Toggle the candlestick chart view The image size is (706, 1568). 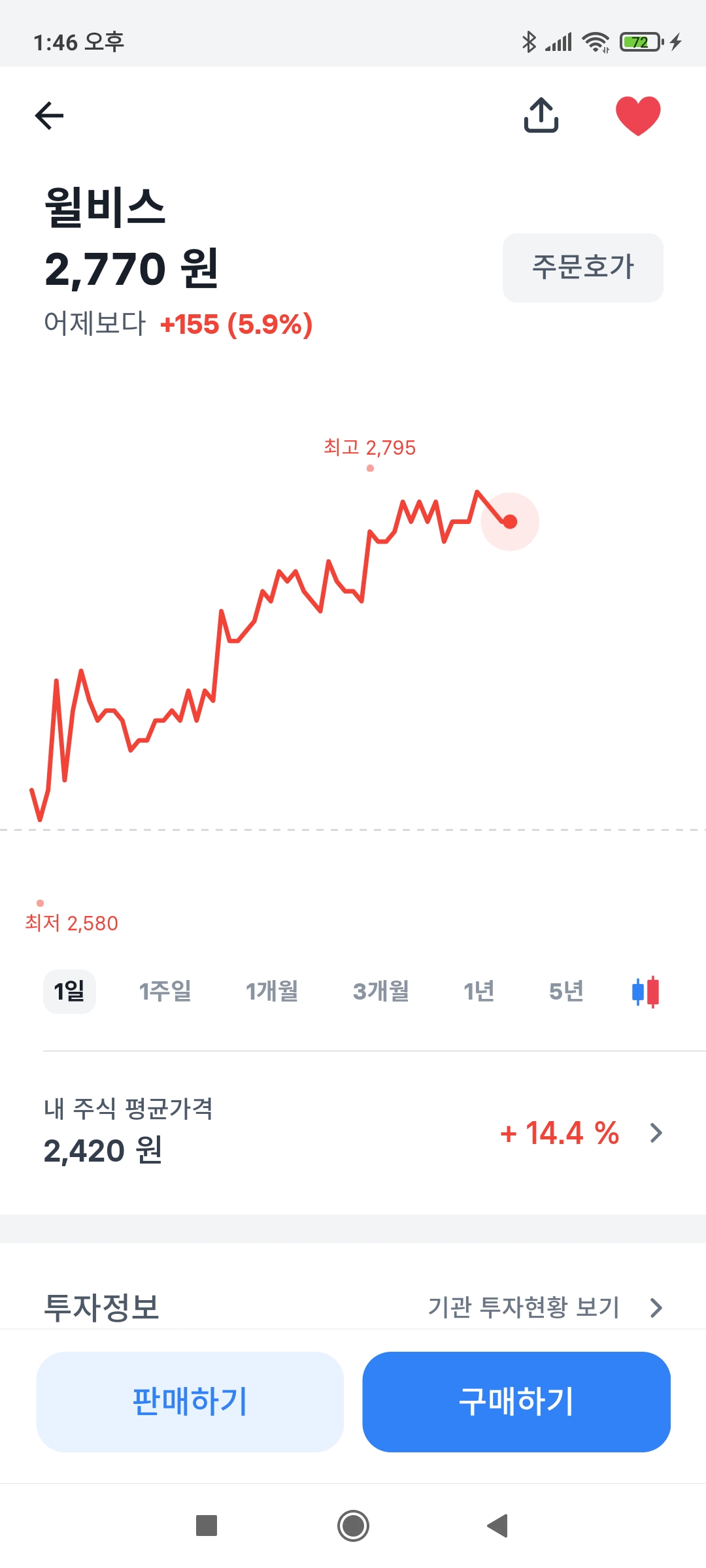(646, 992)
